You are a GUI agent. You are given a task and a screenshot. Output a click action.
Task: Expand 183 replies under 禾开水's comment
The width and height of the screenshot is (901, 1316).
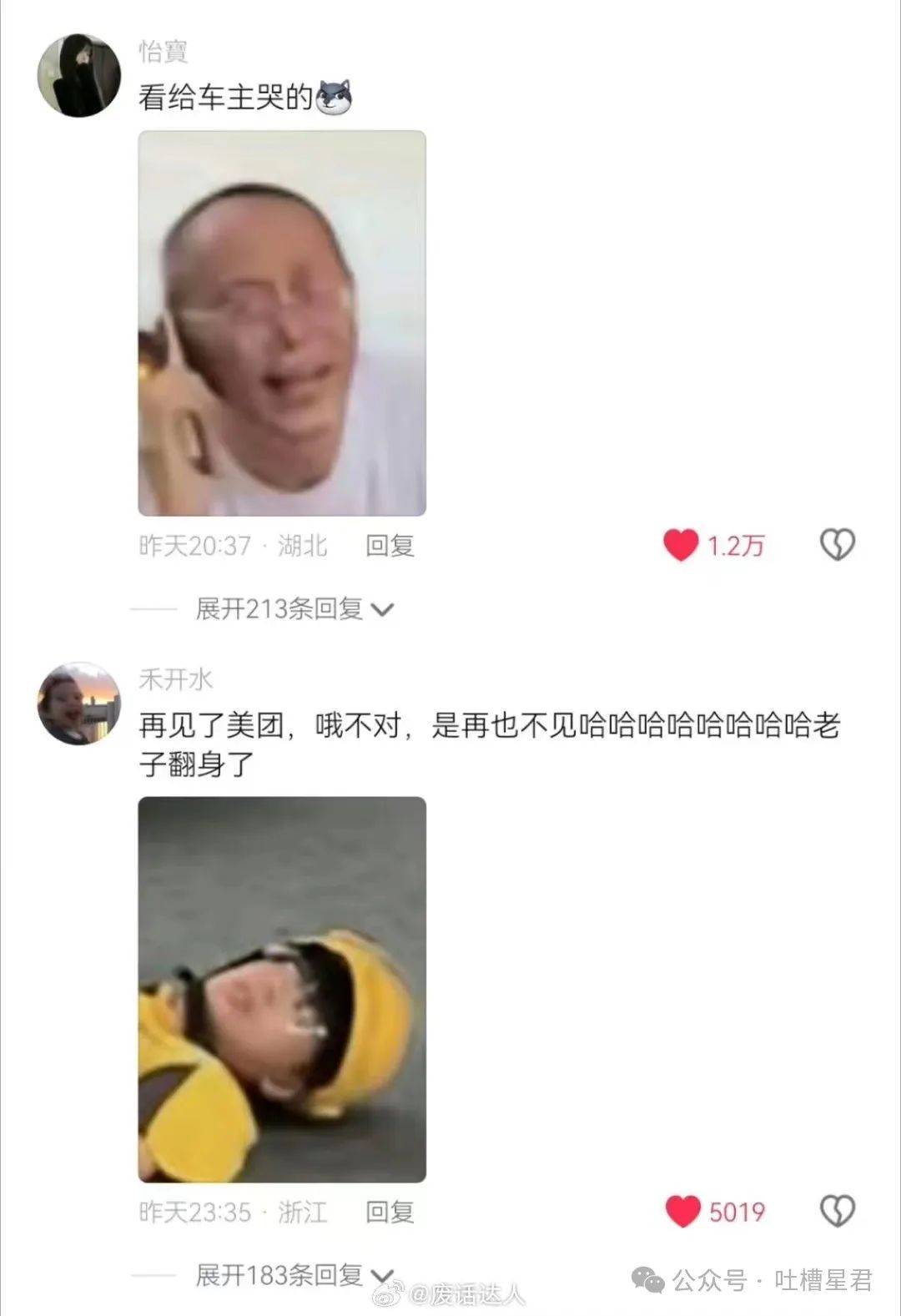pos(294,1275)
